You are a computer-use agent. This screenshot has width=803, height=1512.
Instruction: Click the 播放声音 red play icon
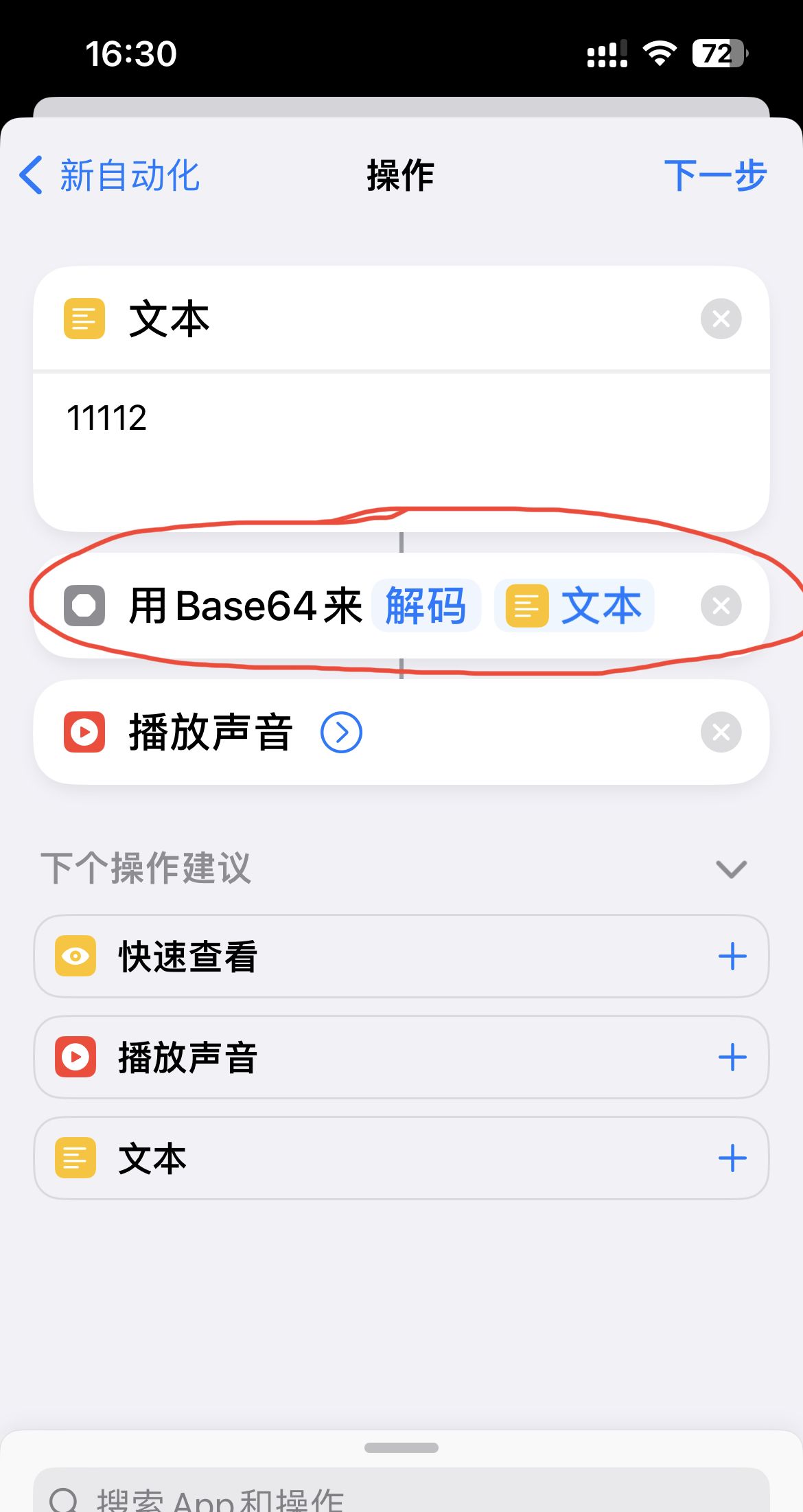click(84, 732)
